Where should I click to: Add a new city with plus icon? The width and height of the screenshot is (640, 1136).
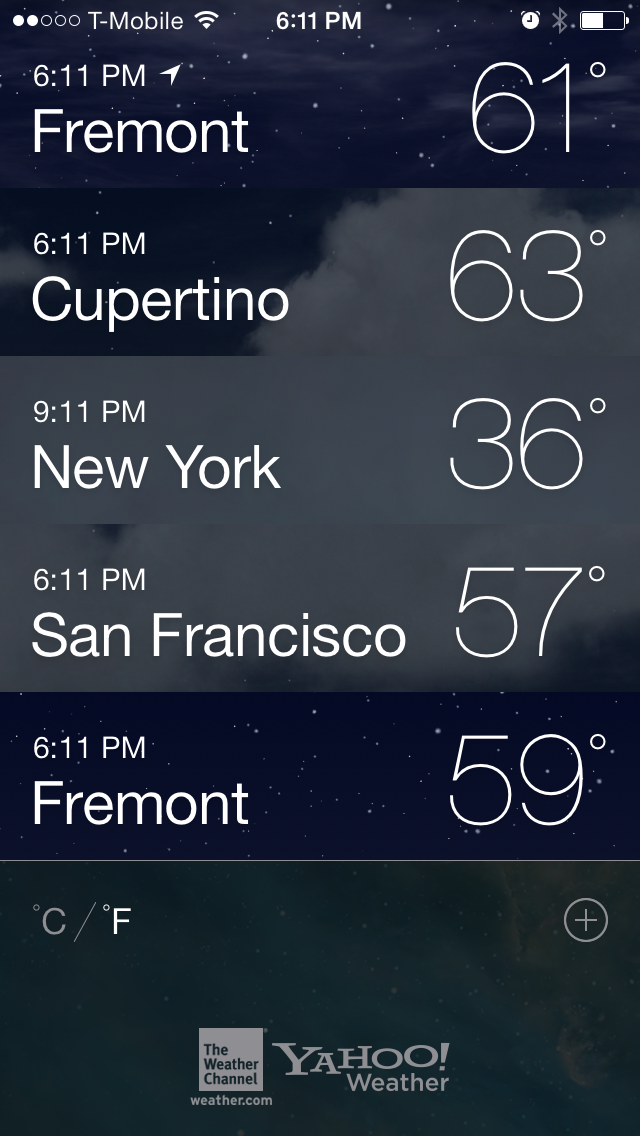[x=585, y=921]
